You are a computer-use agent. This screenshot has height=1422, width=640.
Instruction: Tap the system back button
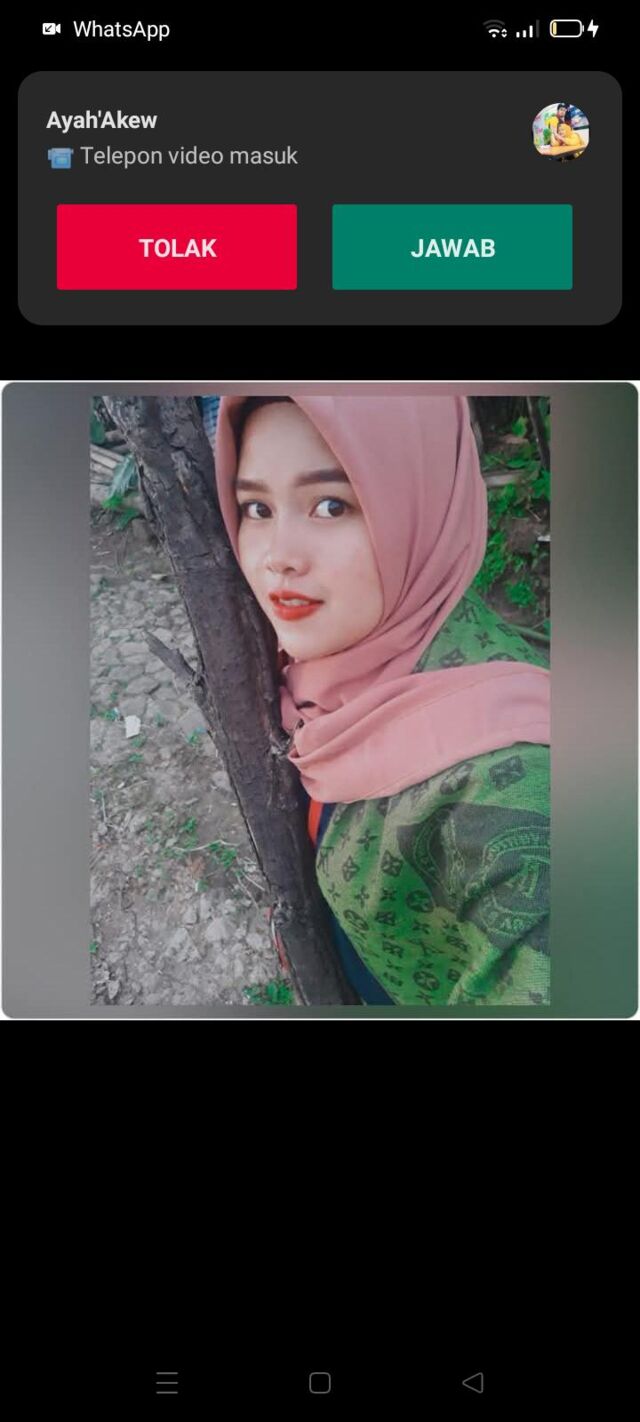(x=473, y=1383)
